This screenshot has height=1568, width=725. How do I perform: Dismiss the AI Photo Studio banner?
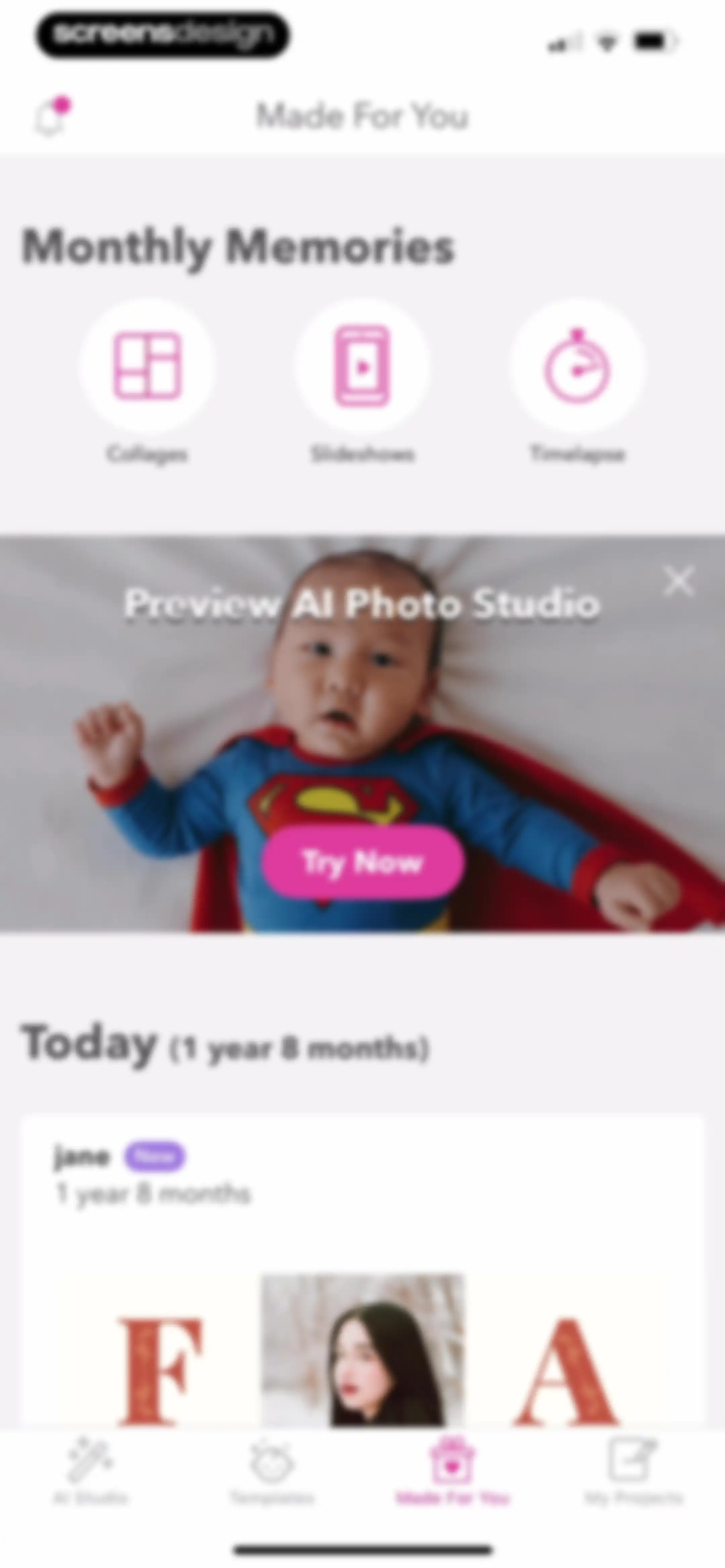tap(679, 581)
